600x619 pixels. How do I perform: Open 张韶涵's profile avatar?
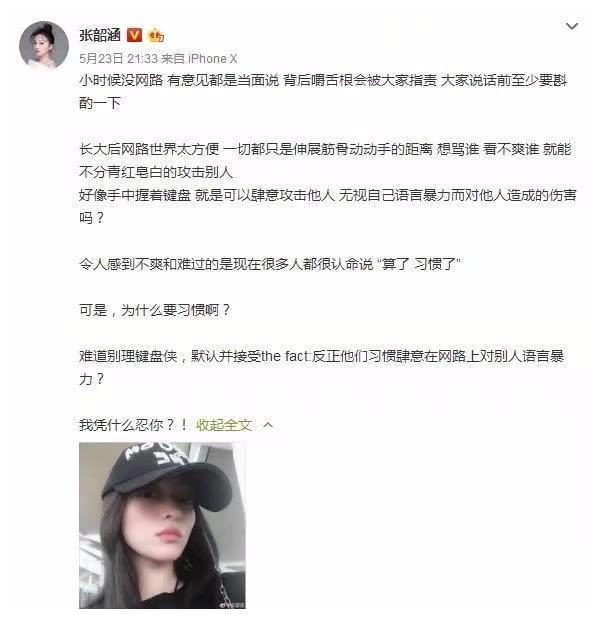click(45, 43)
